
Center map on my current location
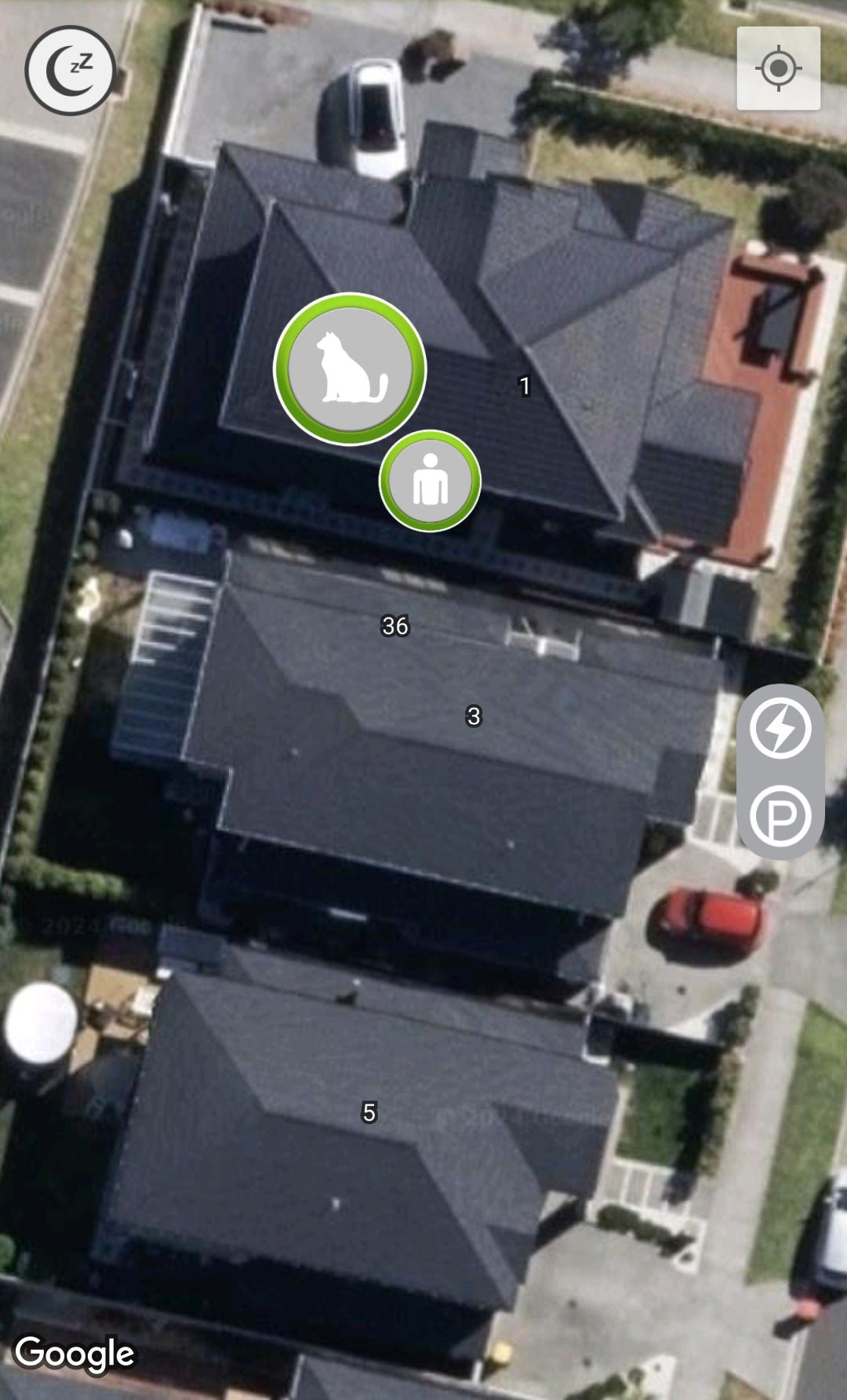tap(778, 68)
